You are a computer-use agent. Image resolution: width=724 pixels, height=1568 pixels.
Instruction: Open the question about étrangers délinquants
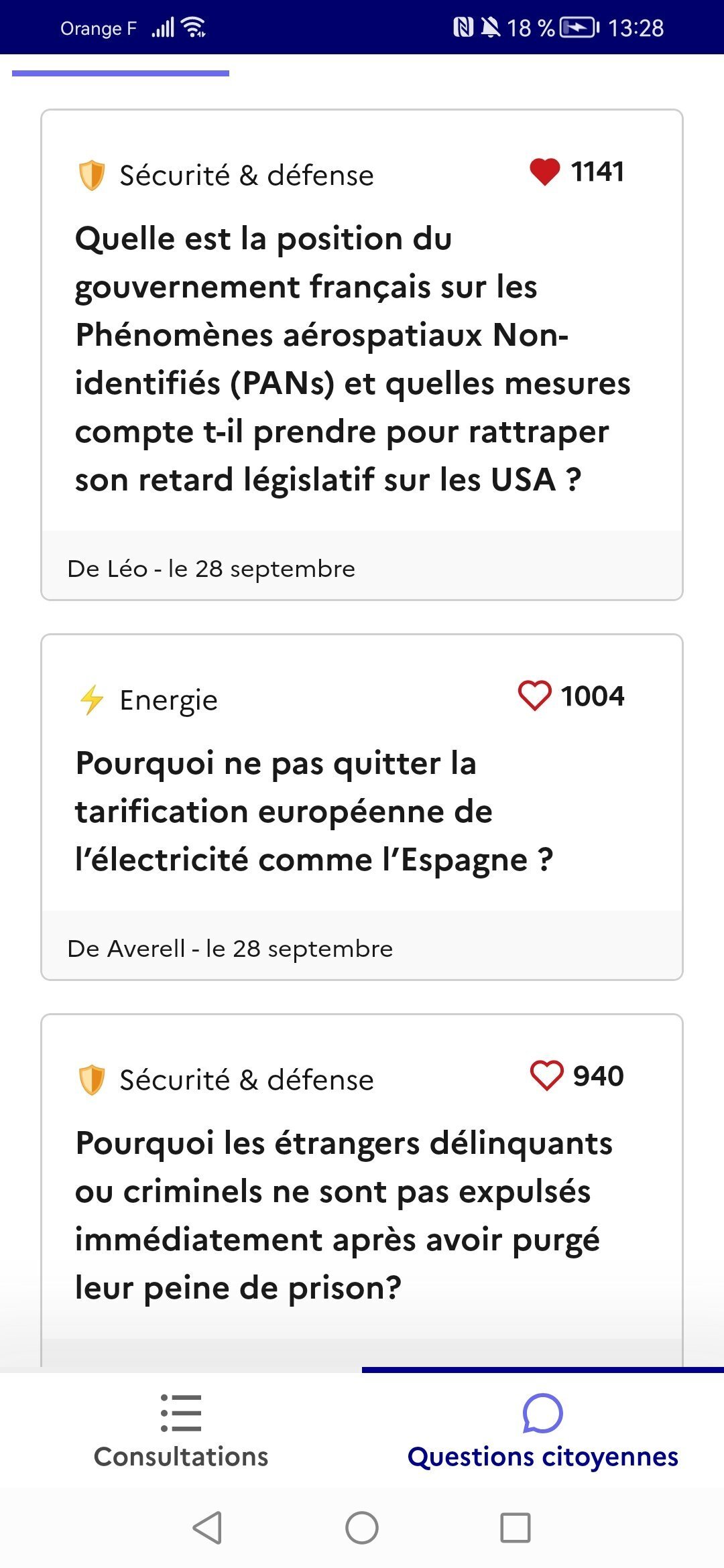pyautogui.click(x=343, y=1215)
